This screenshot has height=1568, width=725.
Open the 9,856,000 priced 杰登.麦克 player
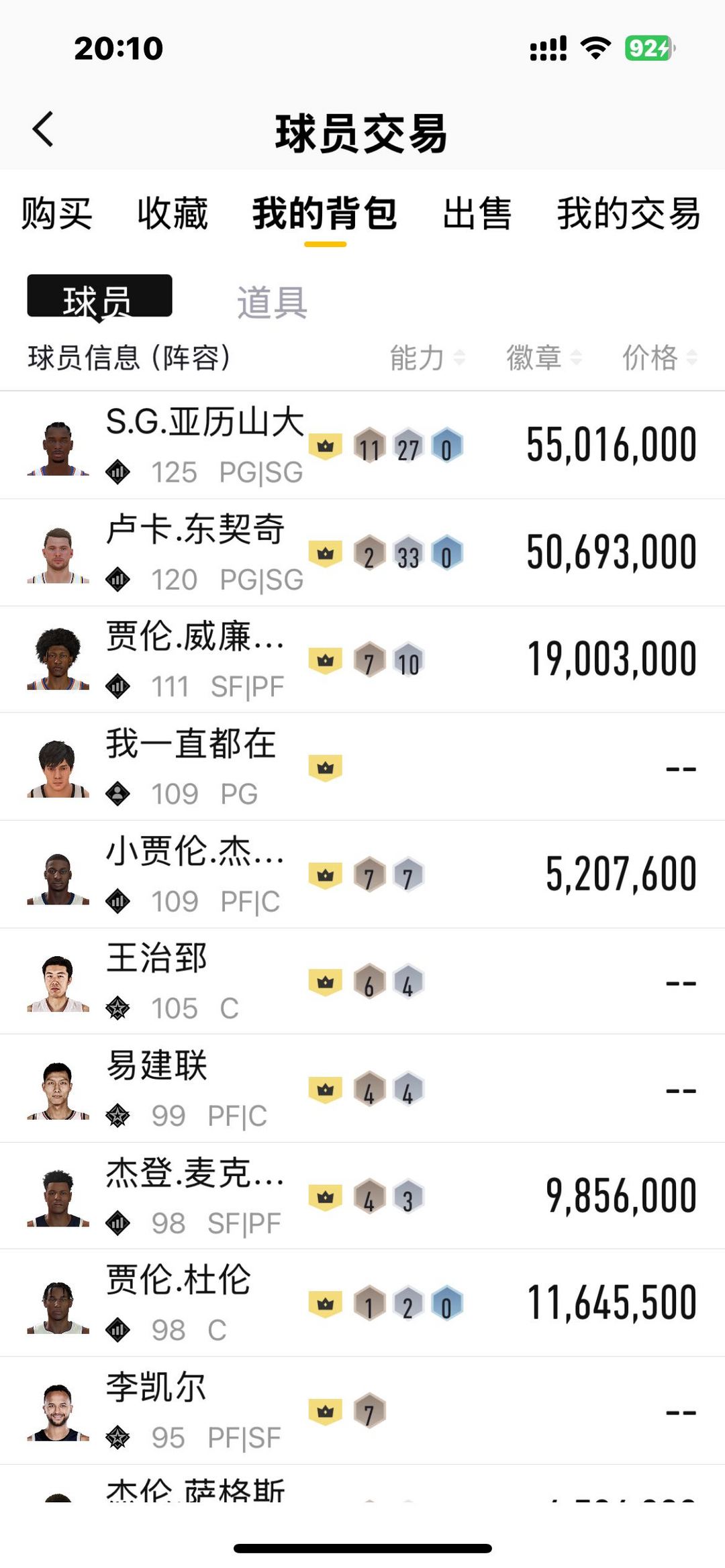coord(195,1174)
